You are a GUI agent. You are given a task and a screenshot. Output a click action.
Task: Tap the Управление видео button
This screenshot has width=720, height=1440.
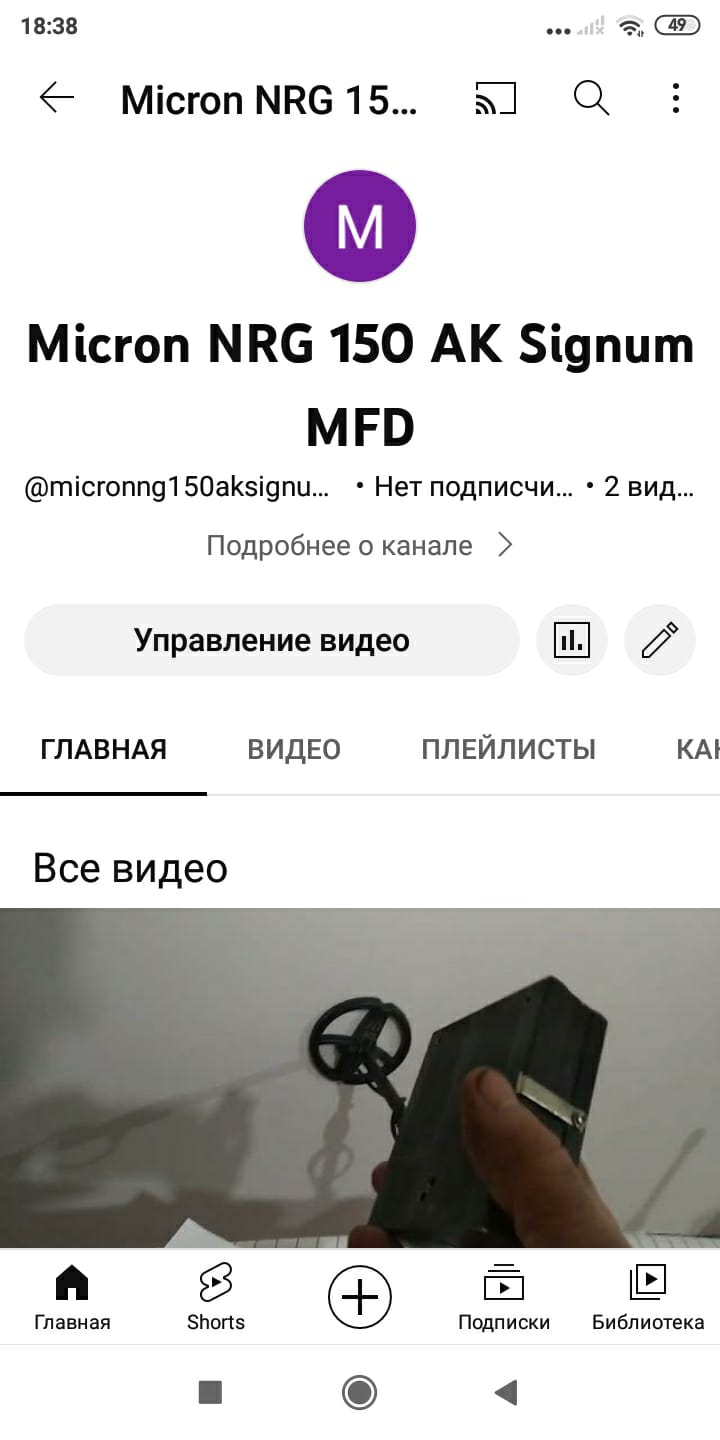(x=271, y=640)
